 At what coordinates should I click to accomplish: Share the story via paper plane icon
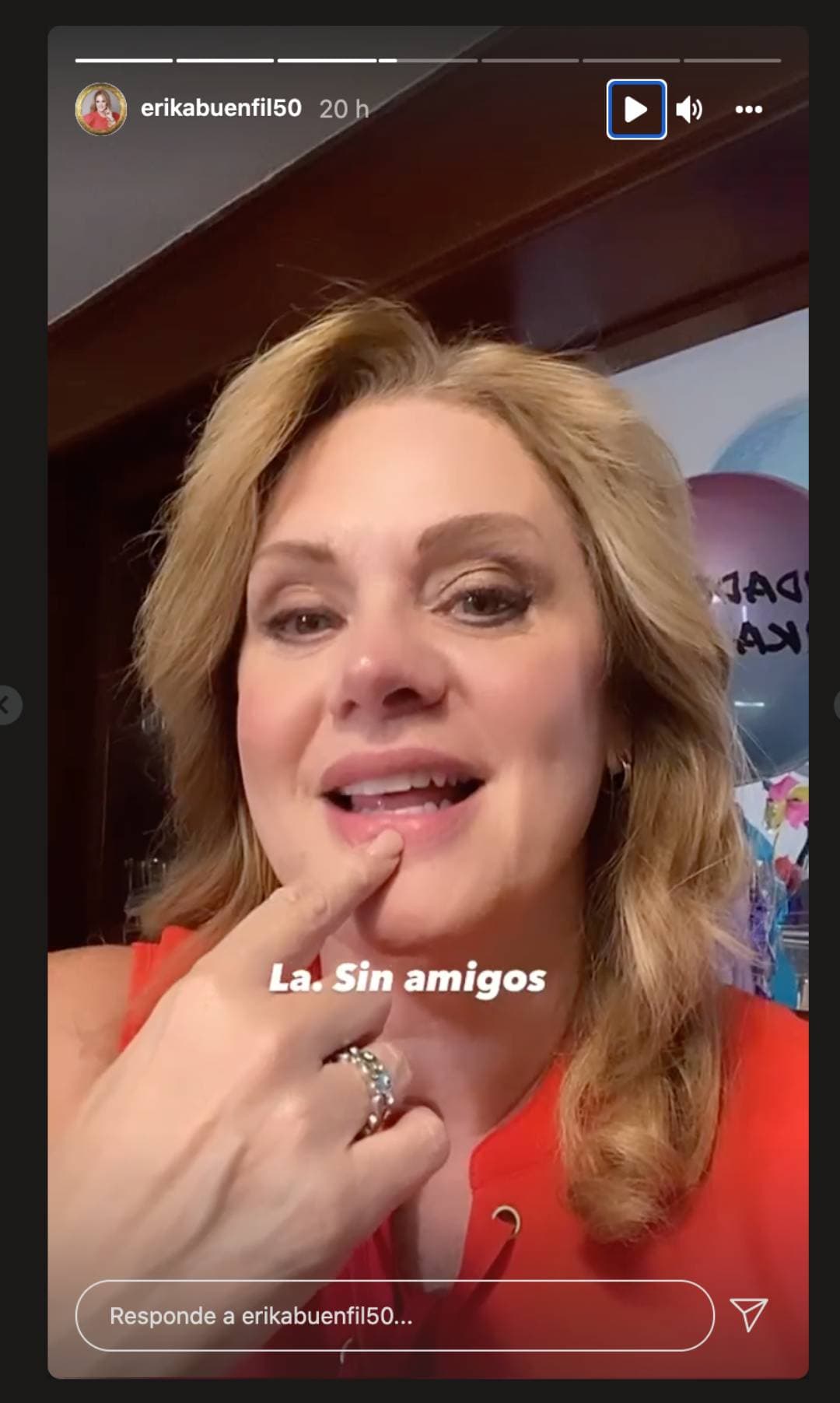click(749, 1314)
